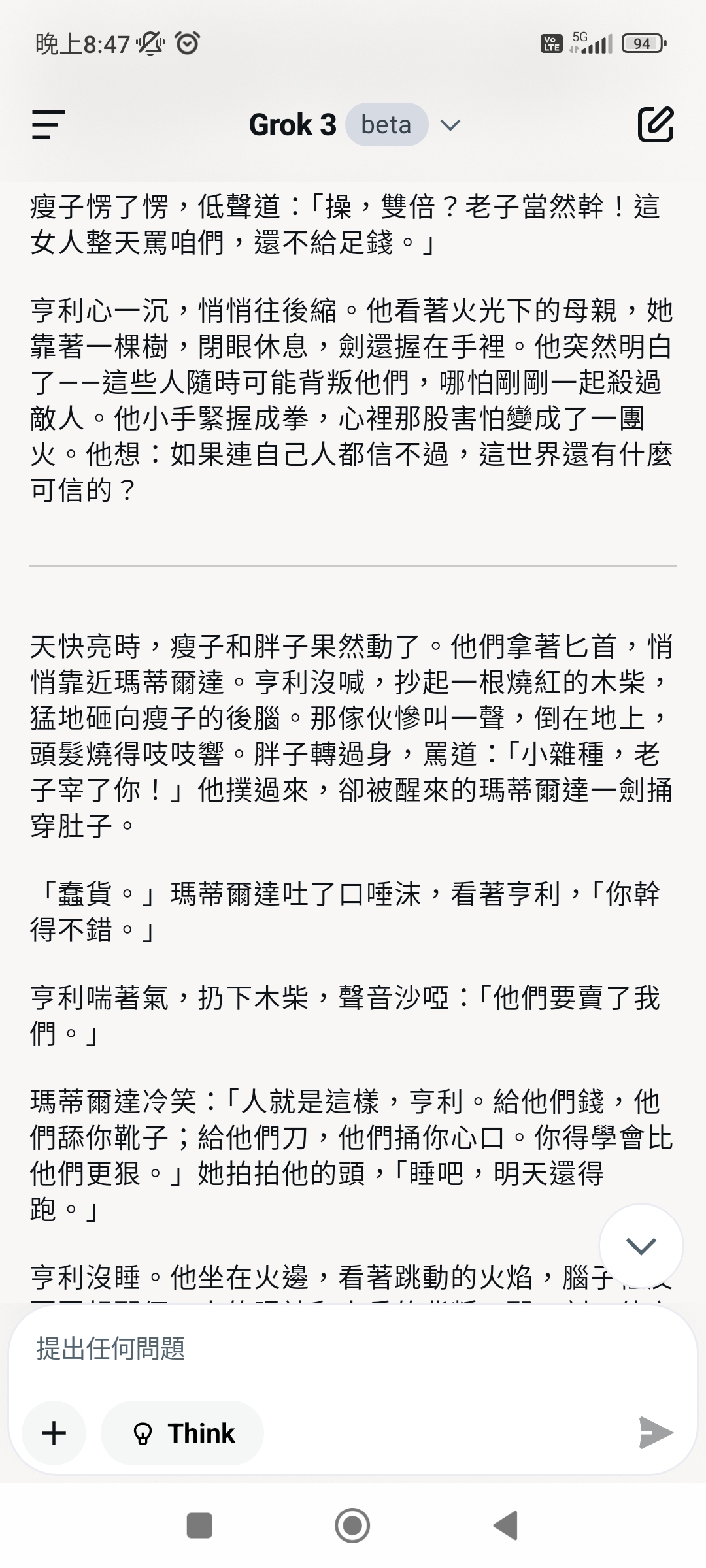Expand the Grok 3 model selector
This screenshot has width=706, height=1568.
coord(355,125)
